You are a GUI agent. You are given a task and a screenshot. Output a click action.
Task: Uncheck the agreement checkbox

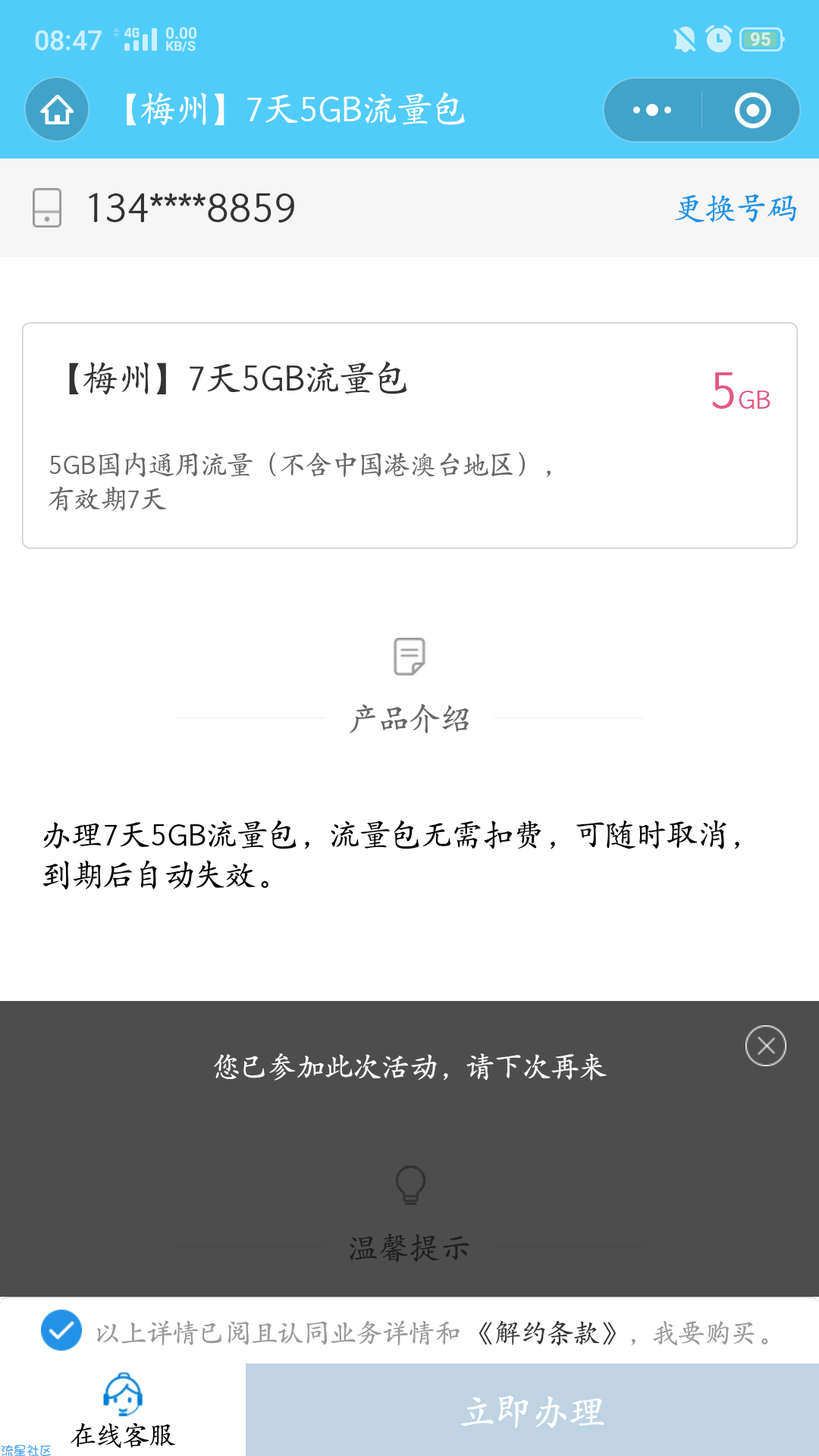[x=61, y=1330]
